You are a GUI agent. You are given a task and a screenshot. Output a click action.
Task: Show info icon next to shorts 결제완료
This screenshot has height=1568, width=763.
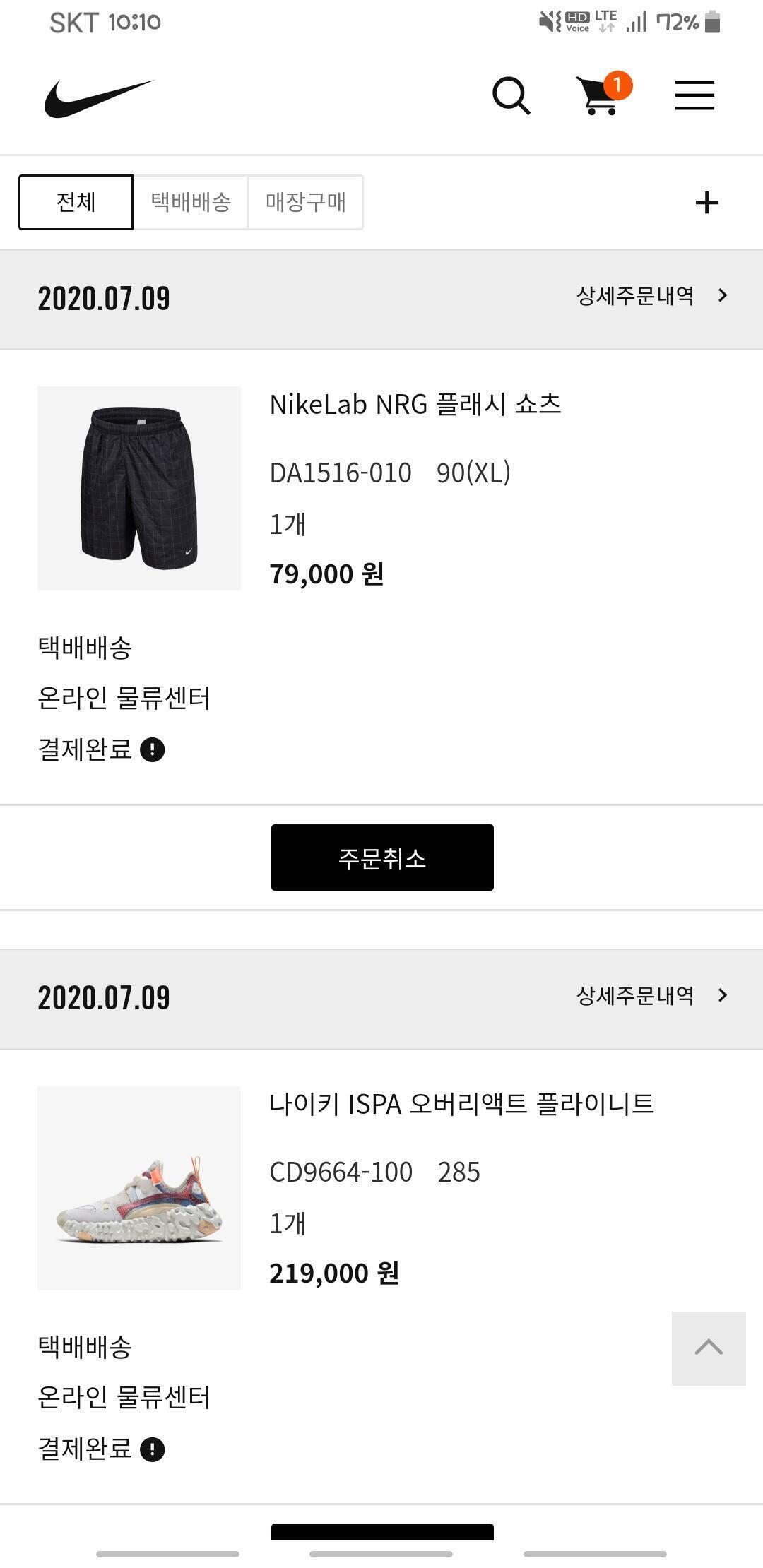(x=153, y=749)
